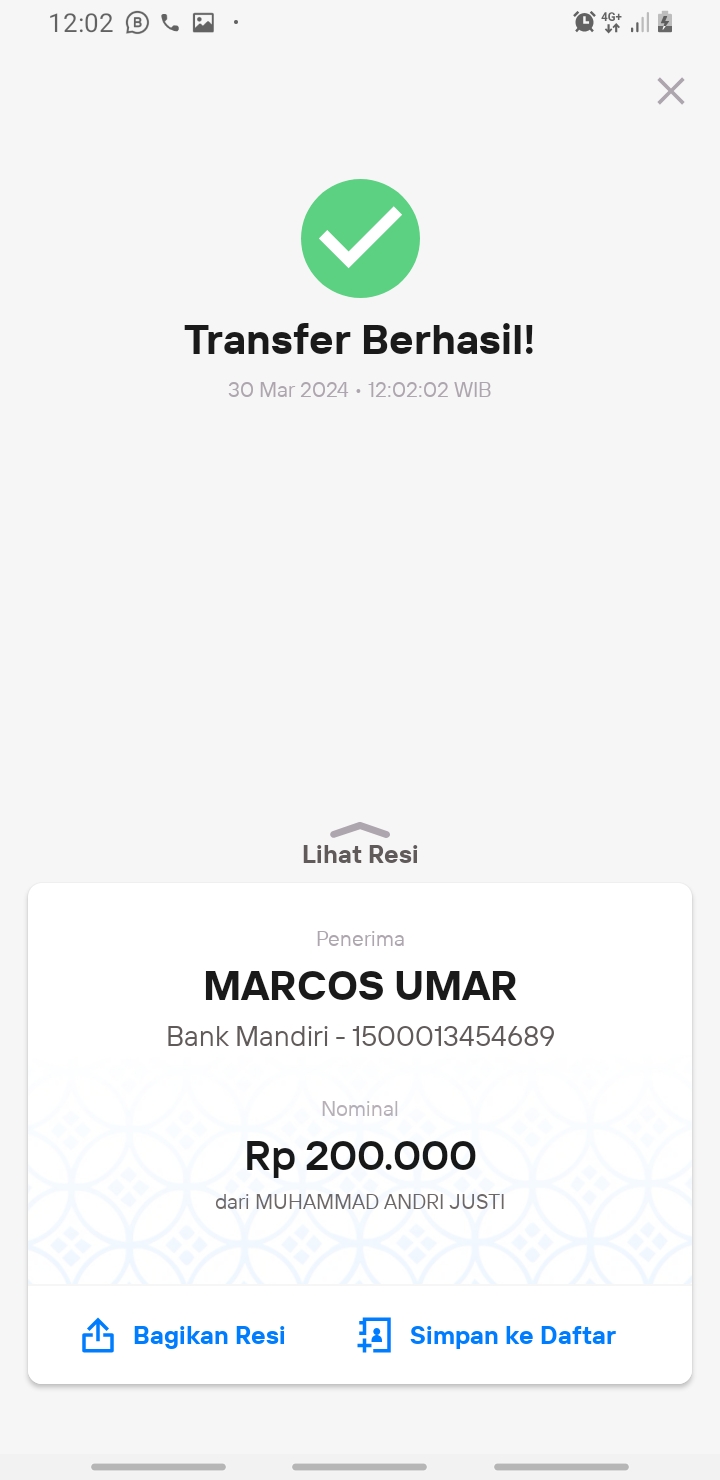The height and width of the screenshot is (1480, 720).
Task: Save recipient with Simpan ke Daftar
Action: point(487,1336)
